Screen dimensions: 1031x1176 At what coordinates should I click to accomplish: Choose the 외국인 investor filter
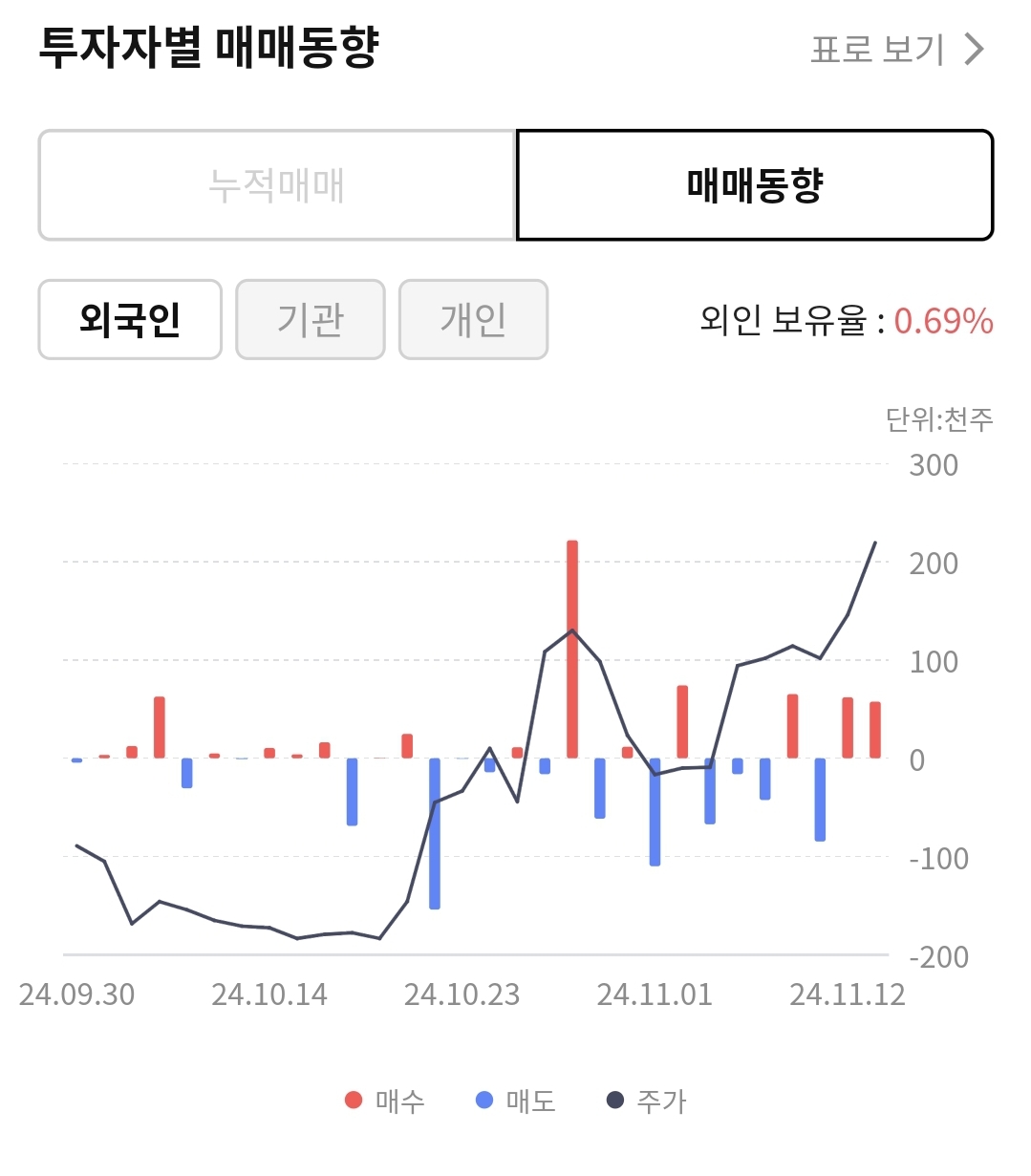[130, 319]
